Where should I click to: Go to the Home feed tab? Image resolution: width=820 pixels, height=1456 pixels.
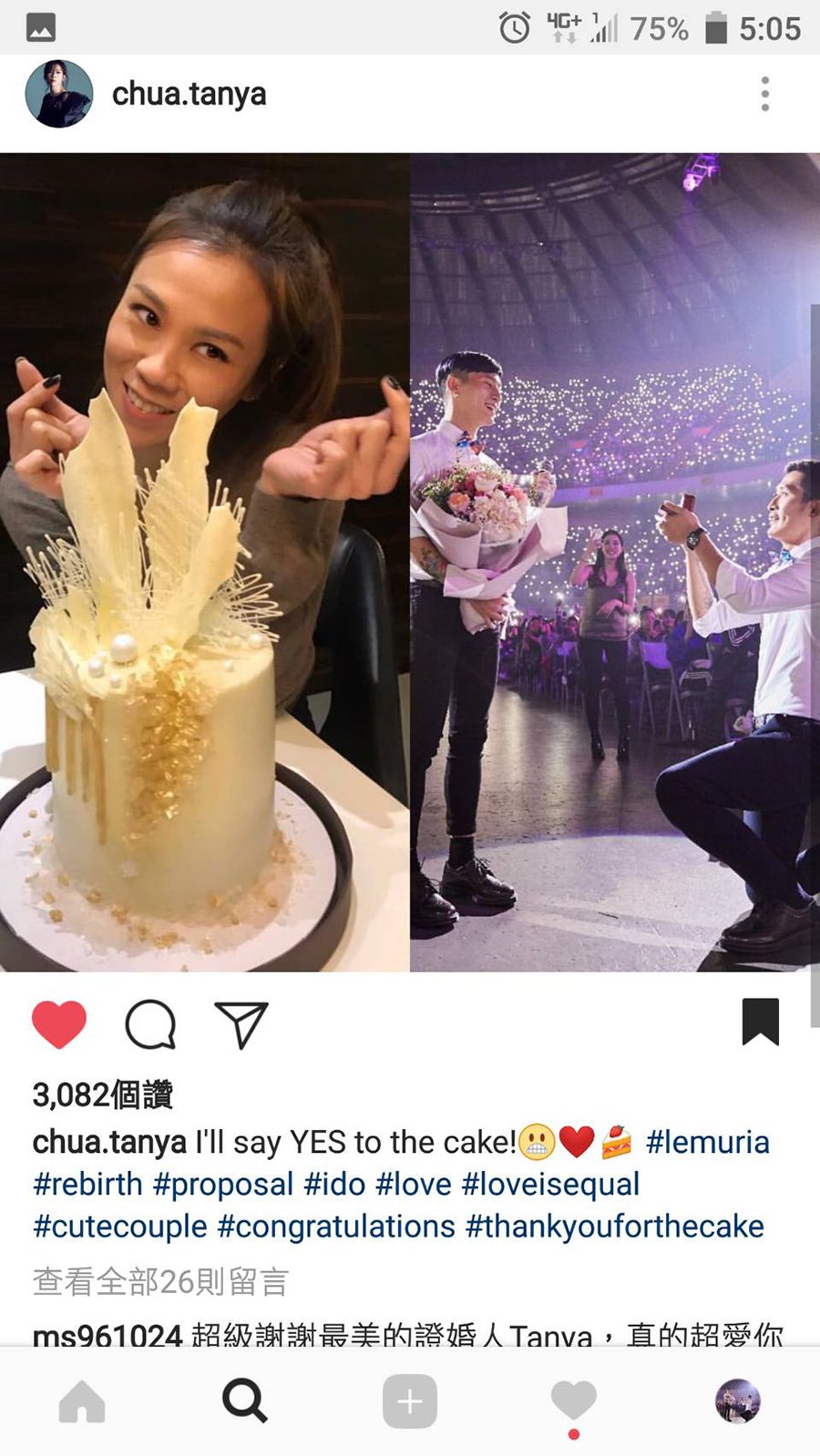pyautogui.click(x=82, y=1401)
